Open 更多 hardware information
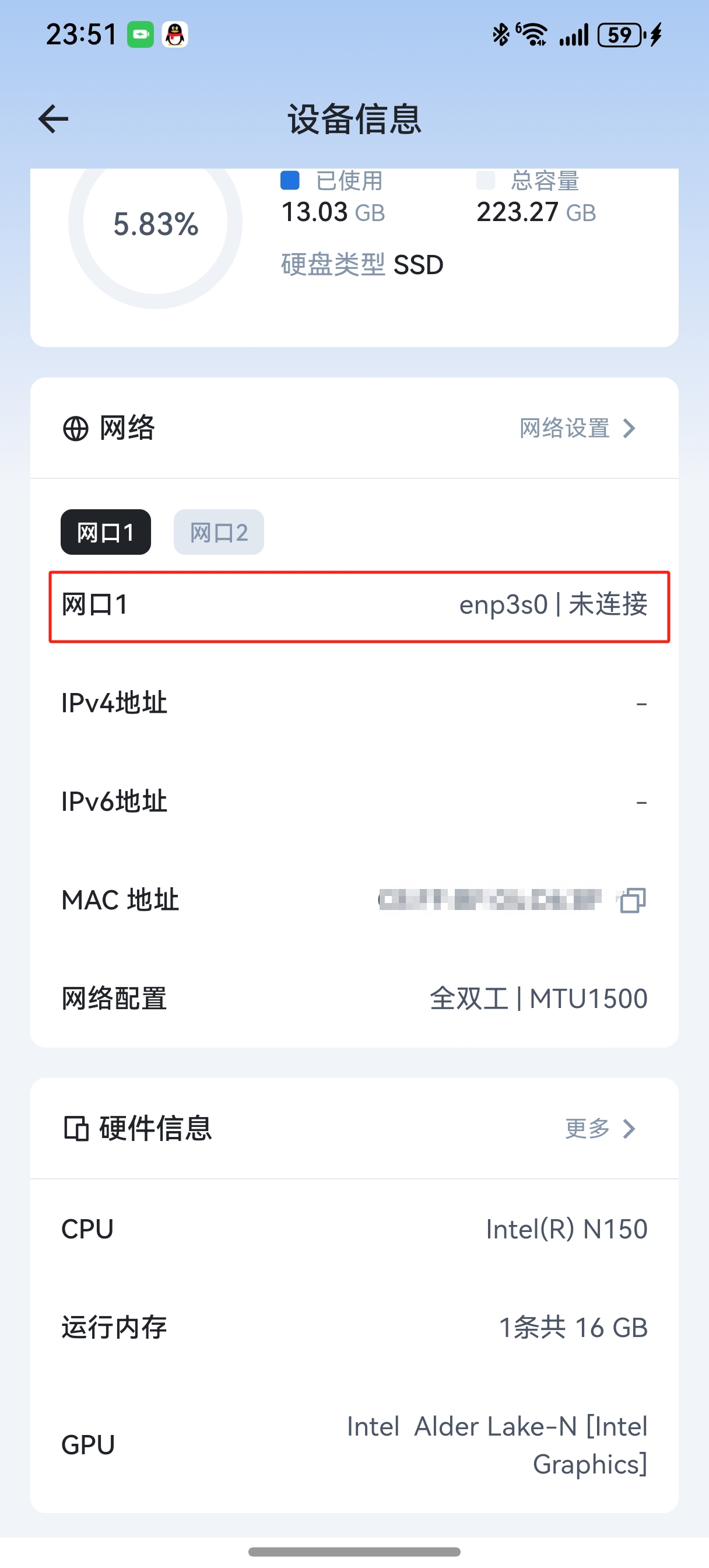Screen dimensions: 709x1568 point(599,1129)
